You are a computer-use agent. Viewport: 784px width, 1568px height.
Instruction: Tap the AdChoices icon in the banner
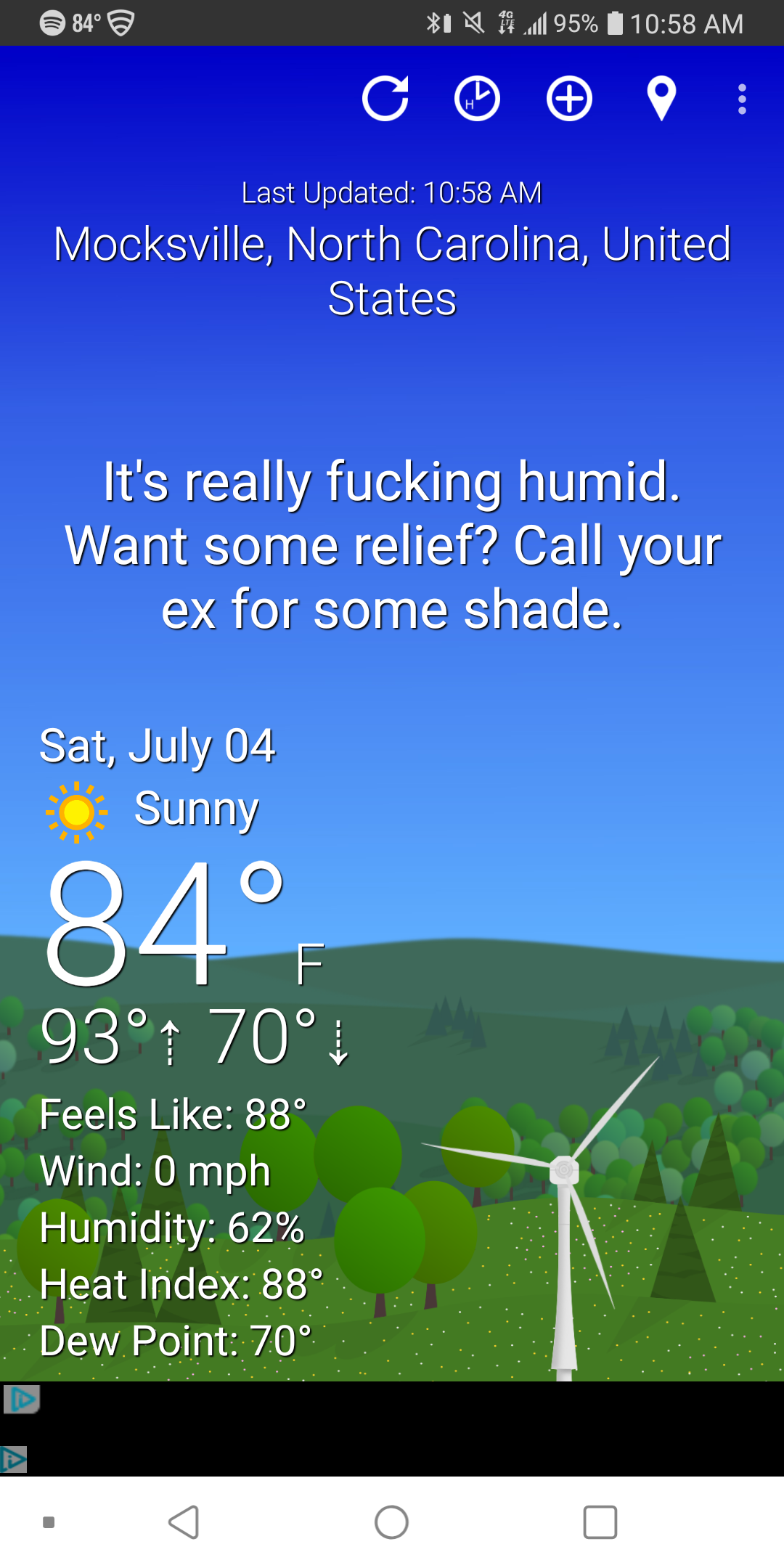(22, 1399)
